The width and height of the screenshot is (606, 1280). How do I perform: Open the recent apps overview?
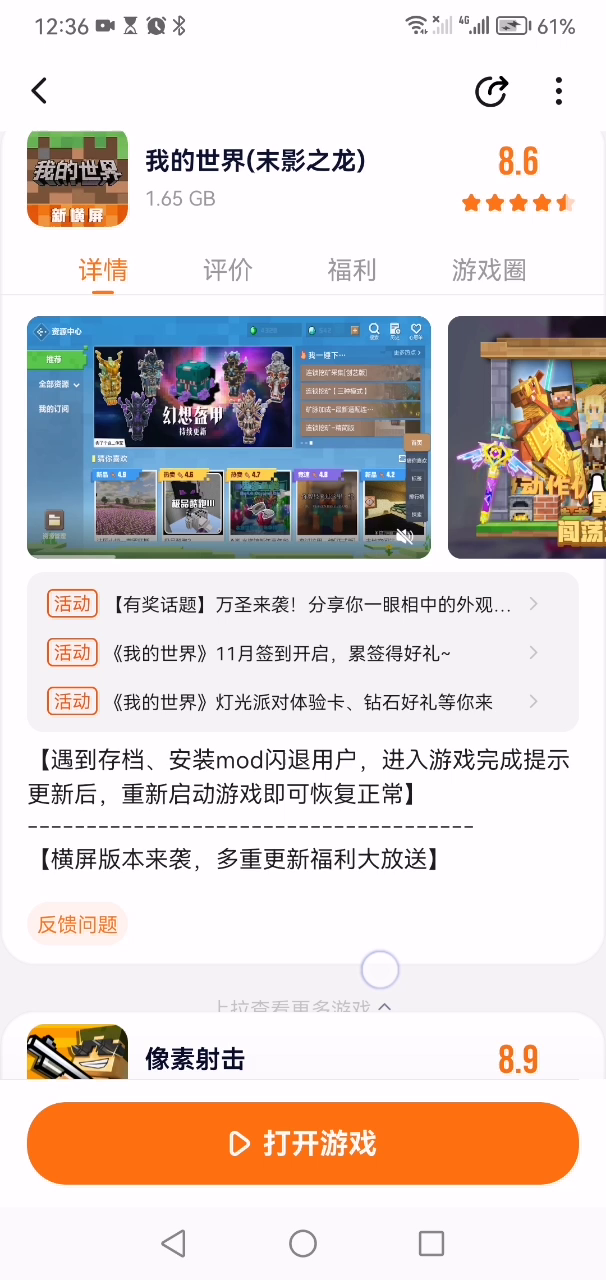coord(431,1243)
